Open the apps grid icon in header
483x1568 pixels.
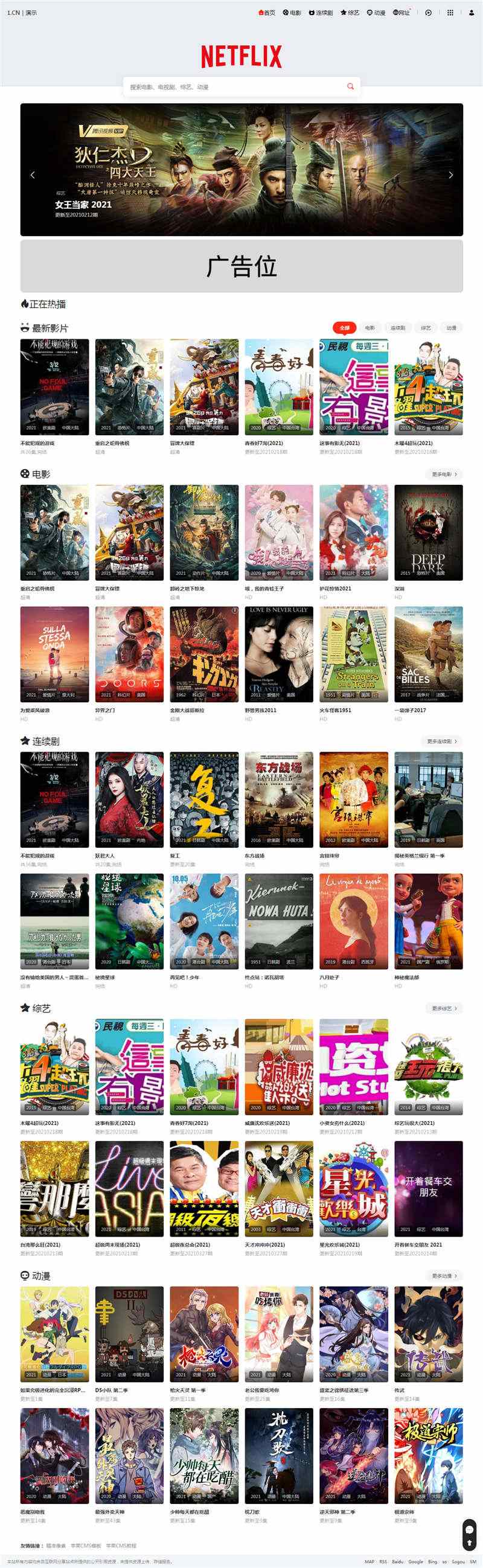[450, 13]
